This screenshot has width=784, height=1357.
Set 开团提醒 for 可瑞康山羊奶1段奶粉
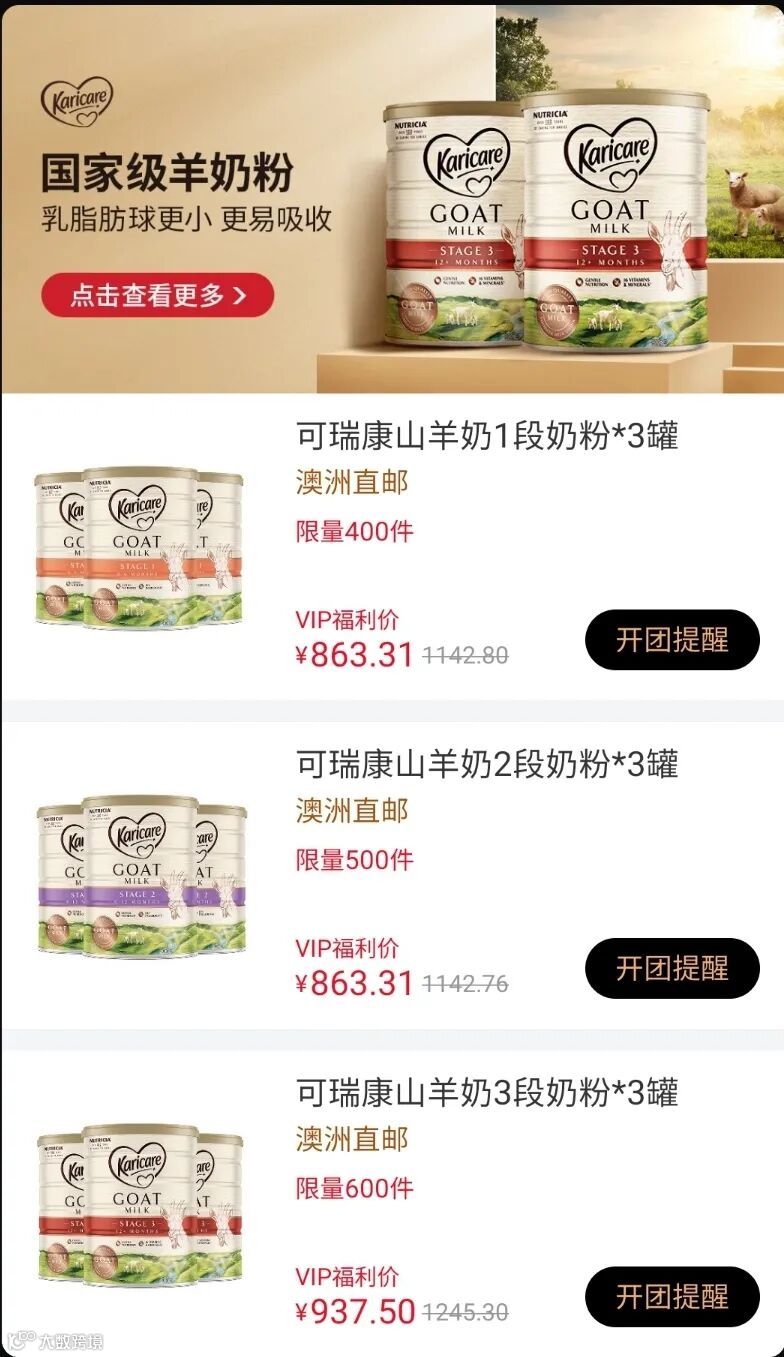pyautogui.click(x=672, y=640)
